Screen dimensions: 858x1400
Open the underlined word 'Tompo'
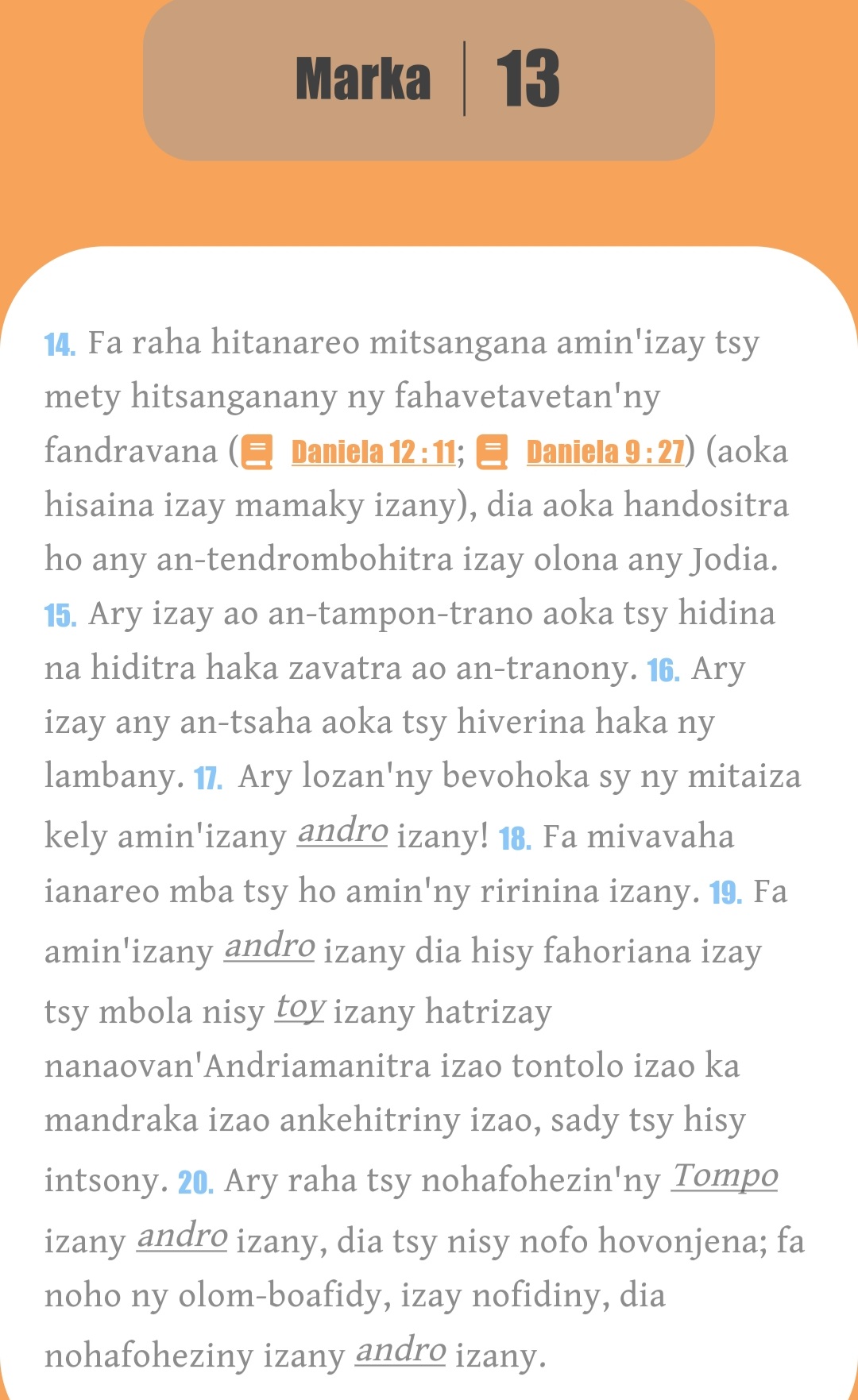tap(725, 1175)
